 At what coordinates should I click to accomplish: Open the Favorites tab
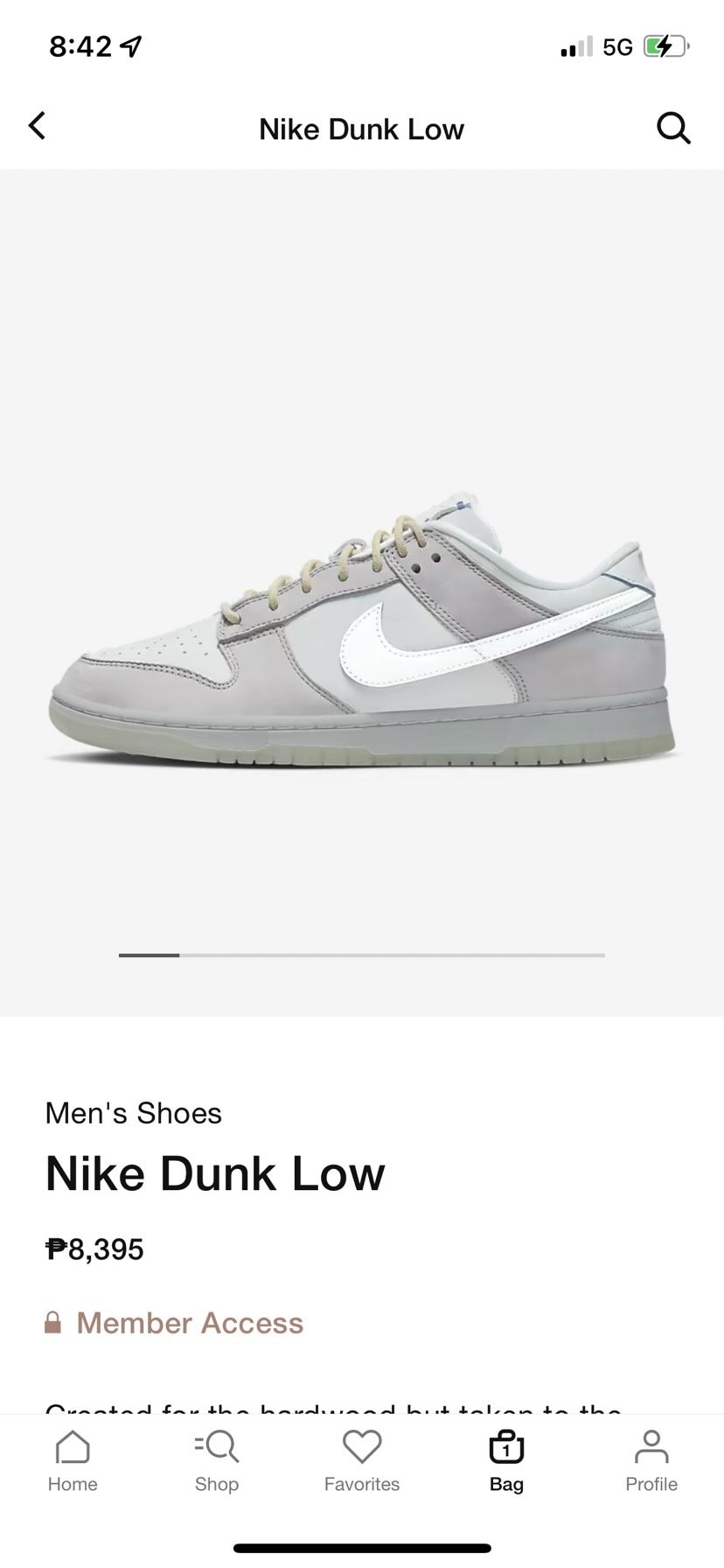[x=362, y=1461]
